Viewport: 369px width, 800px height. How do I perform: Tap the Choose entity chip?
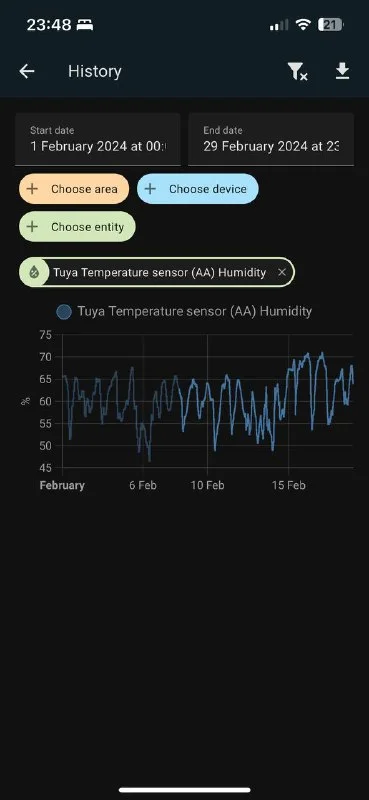[x=78, y=227]
